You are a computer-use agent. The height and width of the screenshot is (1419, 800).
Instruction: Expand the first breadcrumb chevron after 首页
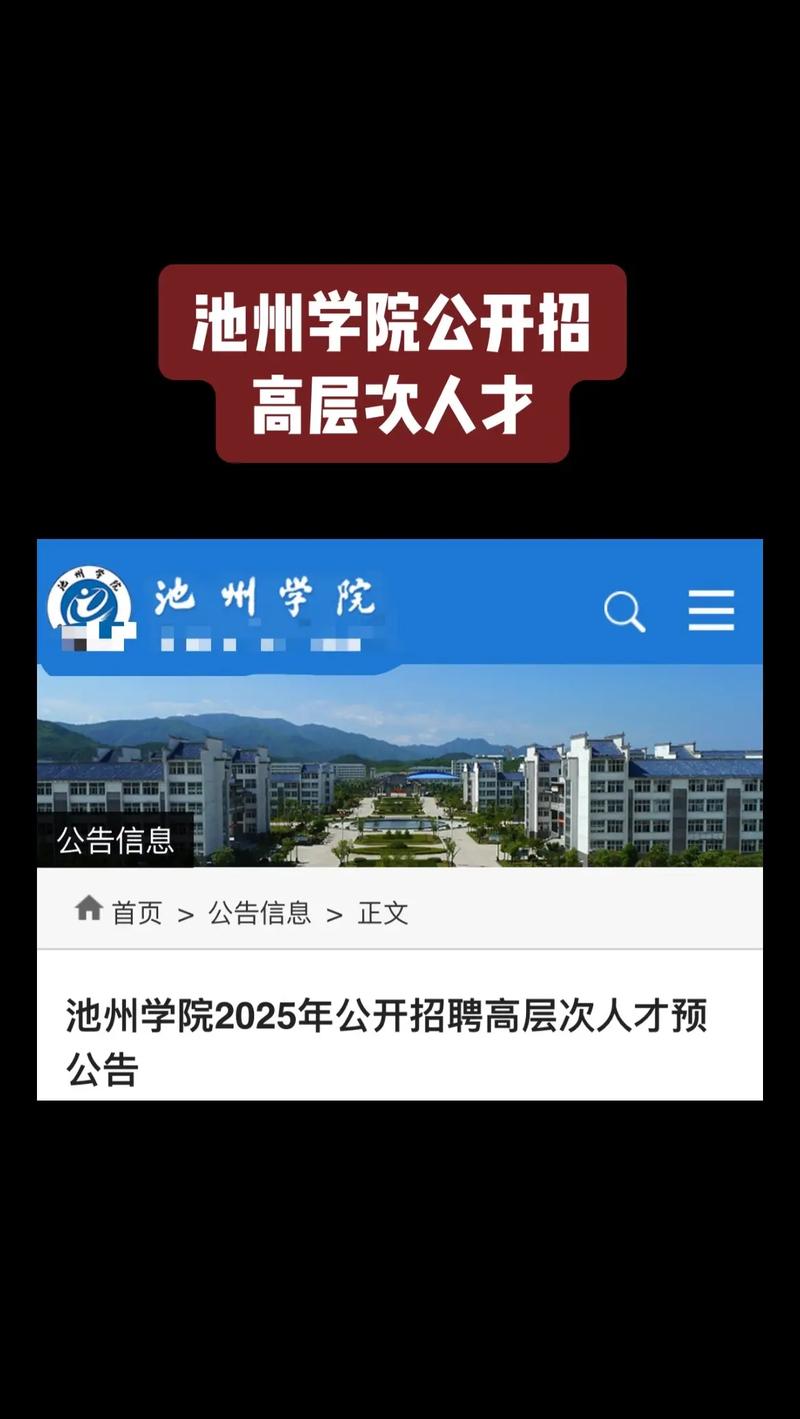(183, 912)
